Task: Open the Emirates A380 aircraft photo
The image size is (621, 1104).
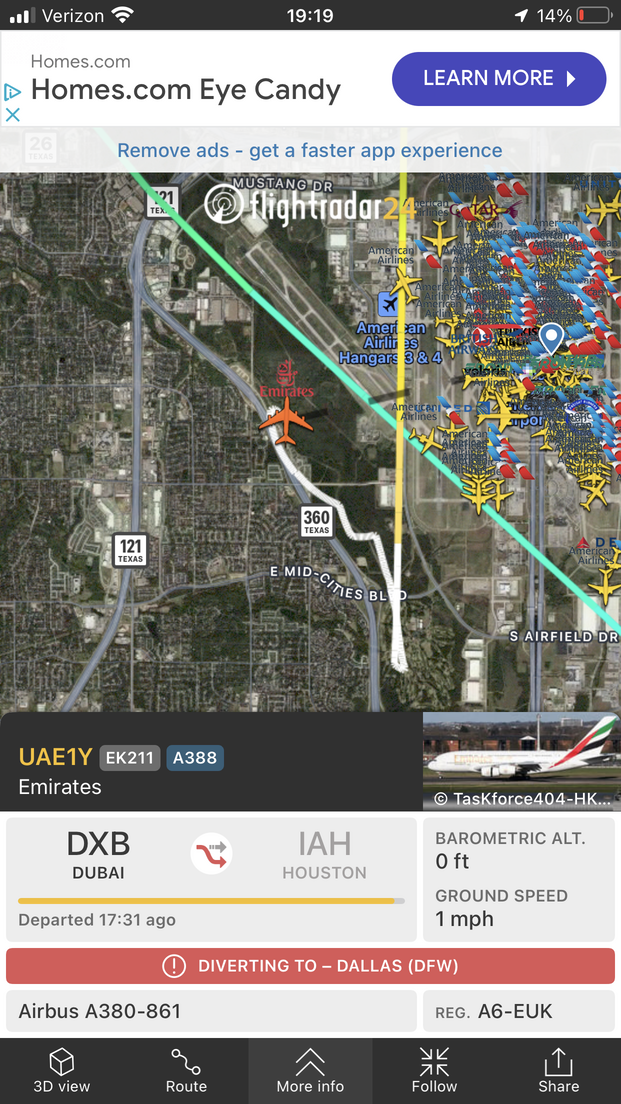Action: pyautogui.click(x=521, y=761)
